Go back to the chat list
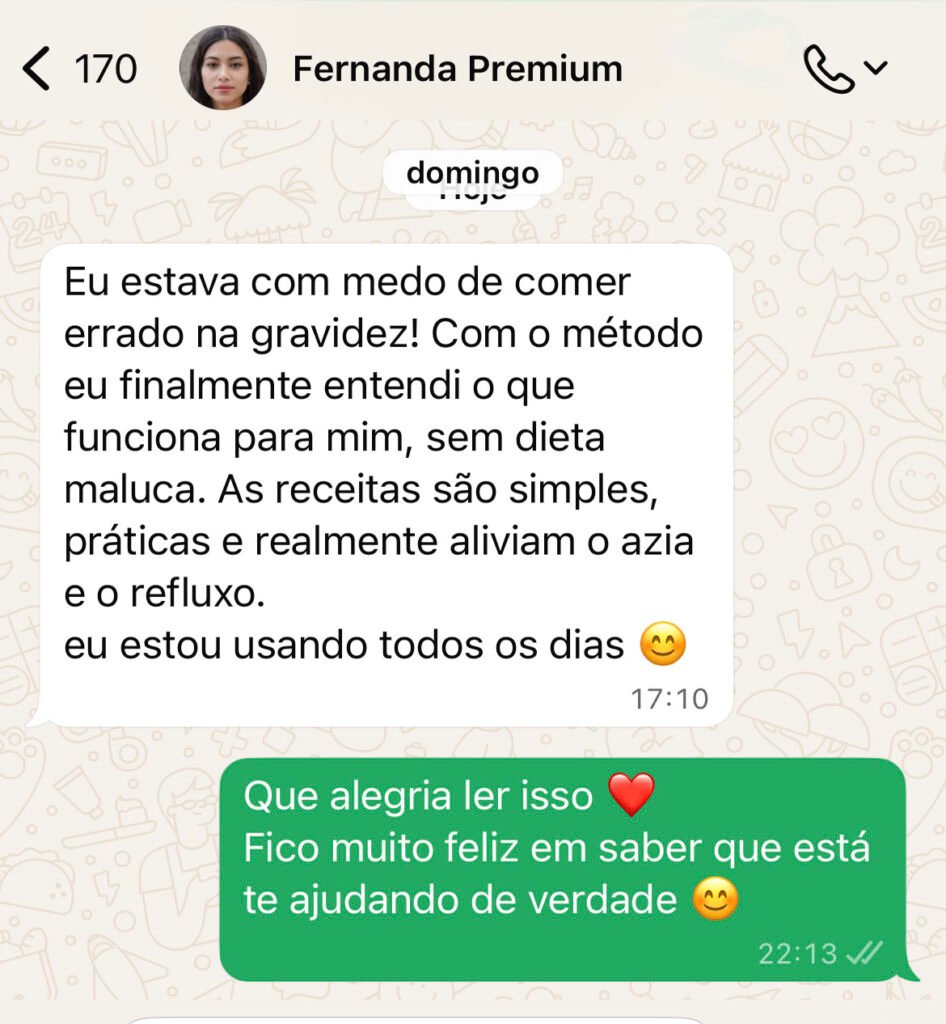Screen dimensions: 946x1024 pos(37,70)
